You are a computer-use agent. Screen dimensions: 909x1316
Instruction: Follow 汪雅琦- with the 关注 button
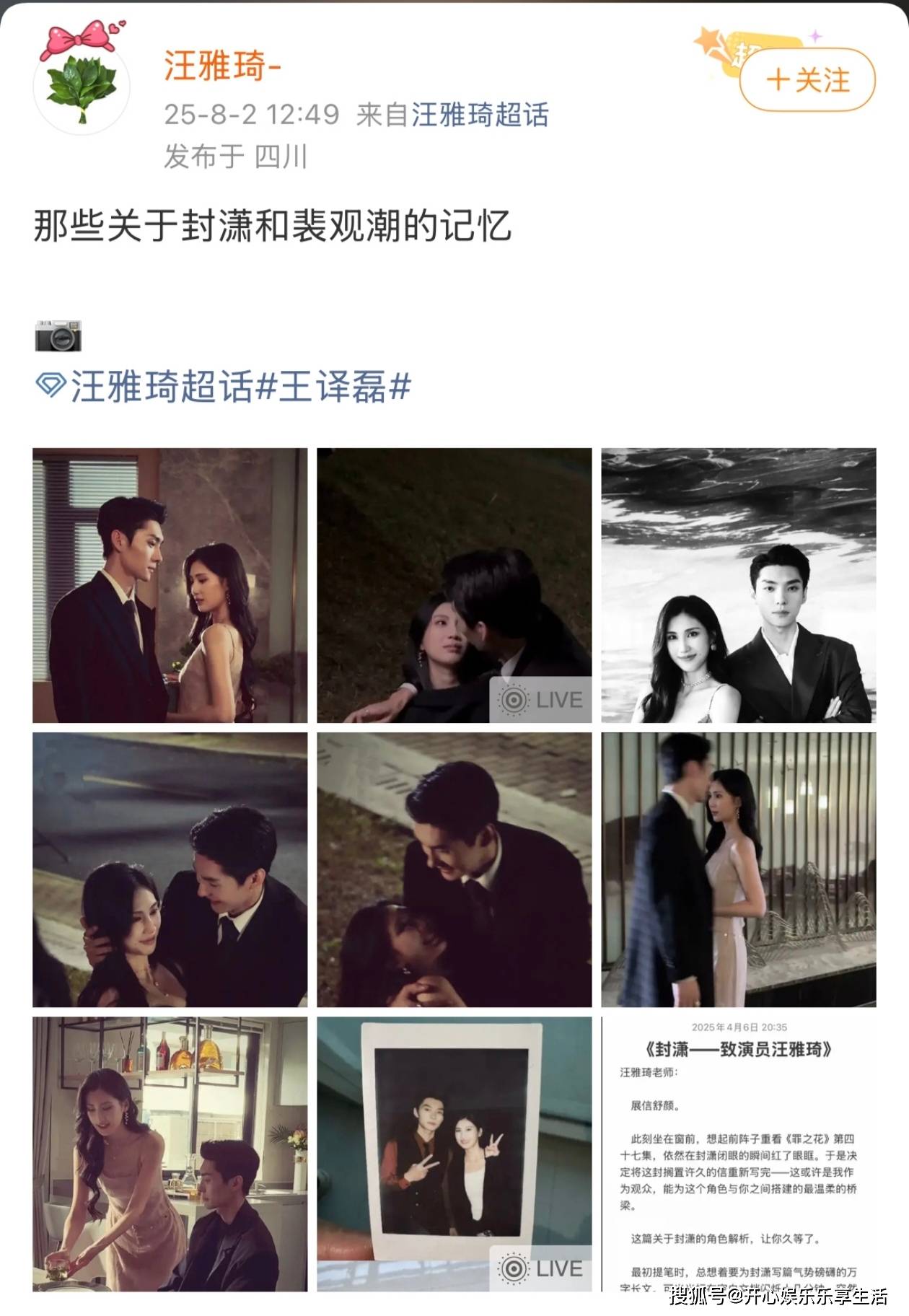807,80
